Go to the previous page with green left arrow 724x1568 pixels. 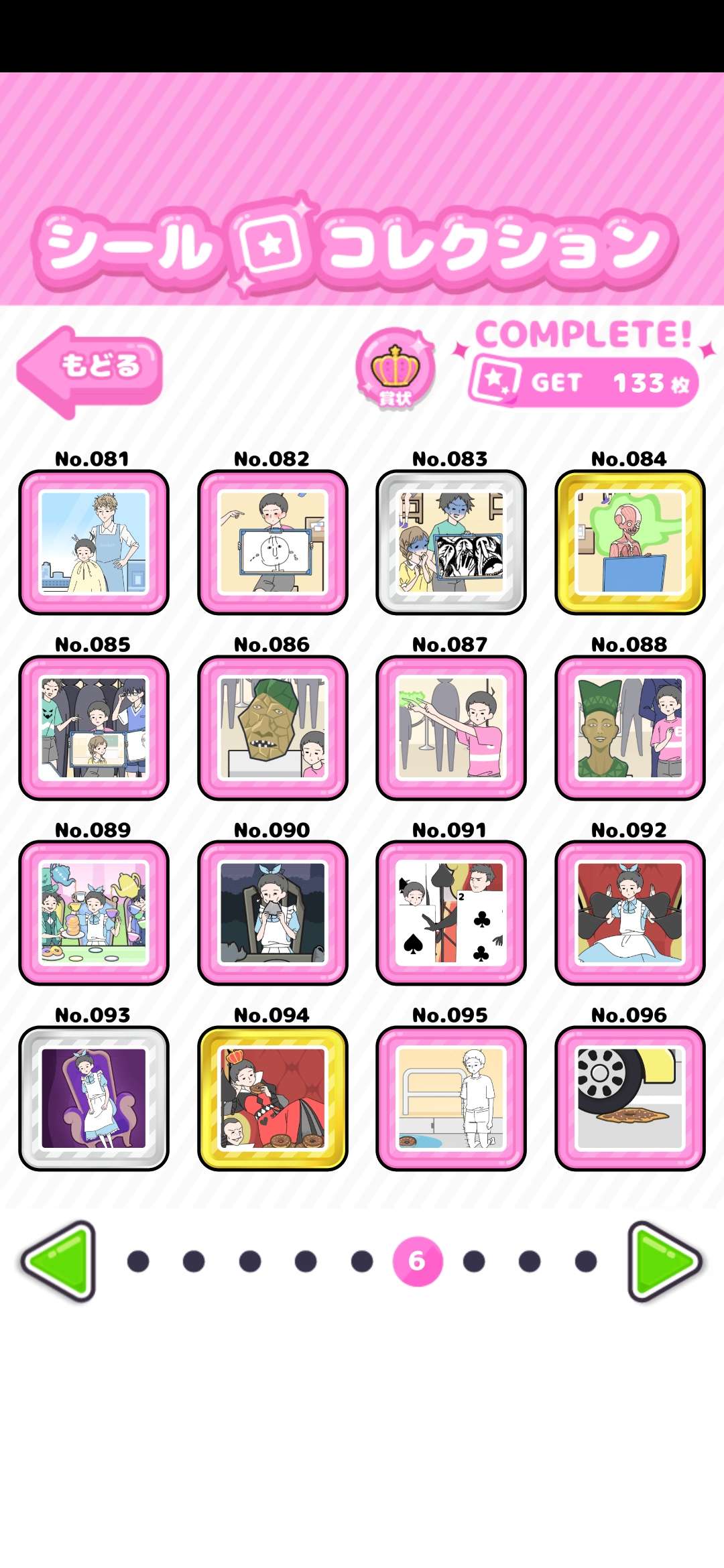[59, 1261]
